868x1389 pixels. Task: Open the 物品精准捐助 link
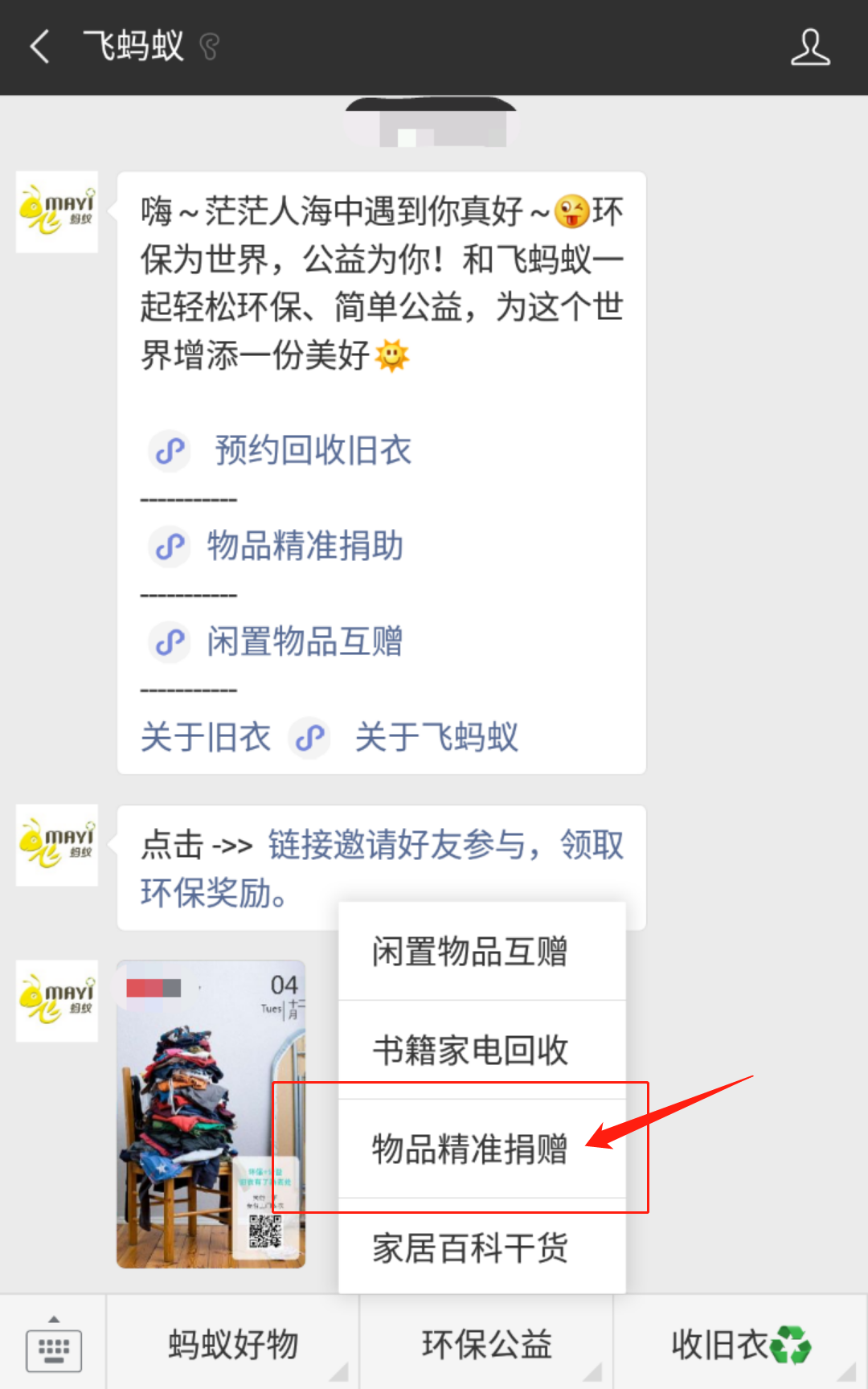point(305,546)
